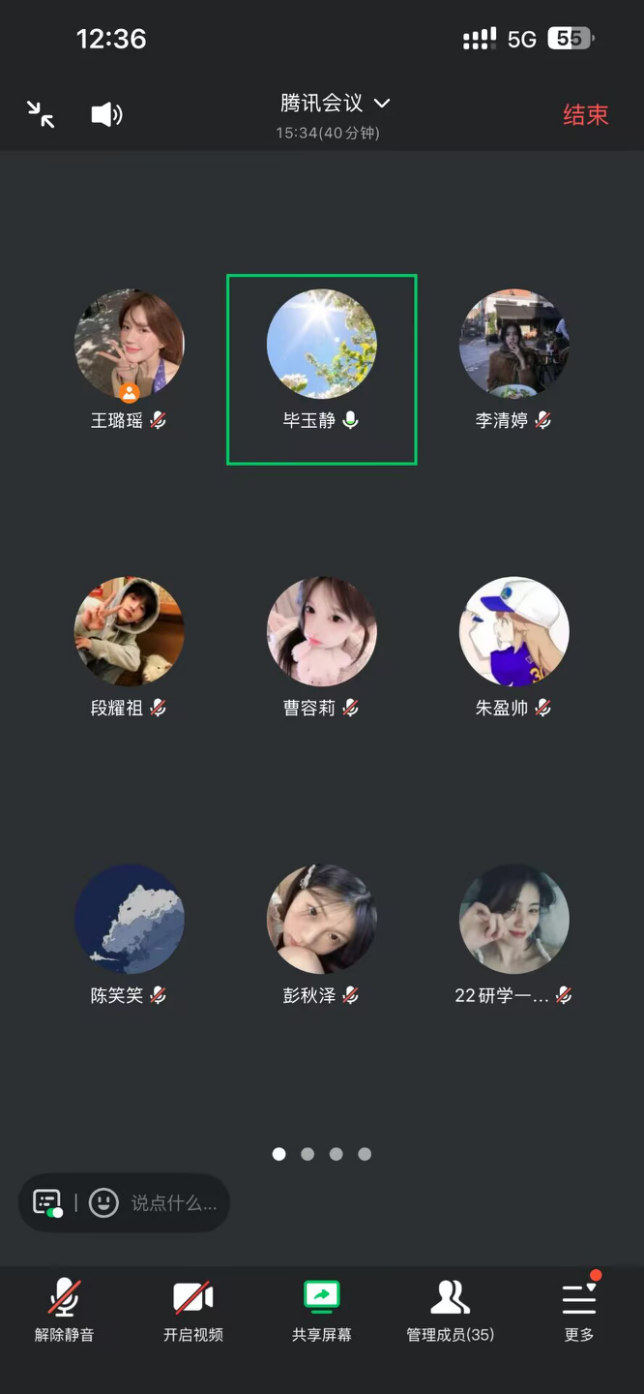644x1394 pixels.
Task: Tap on 曹容莉's avatar
Action: [321, 632]
